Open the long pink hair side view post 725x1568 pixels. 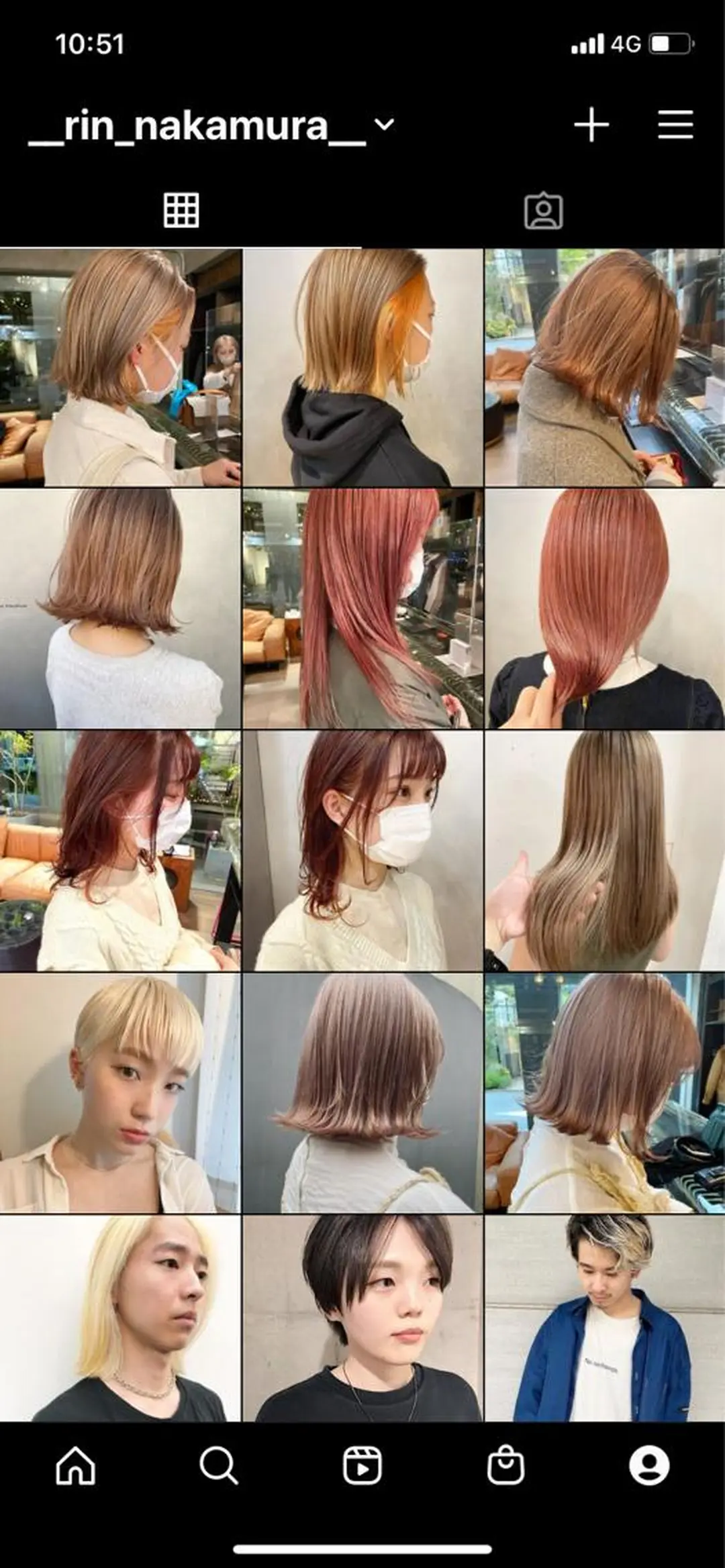(x=362, y=609)
